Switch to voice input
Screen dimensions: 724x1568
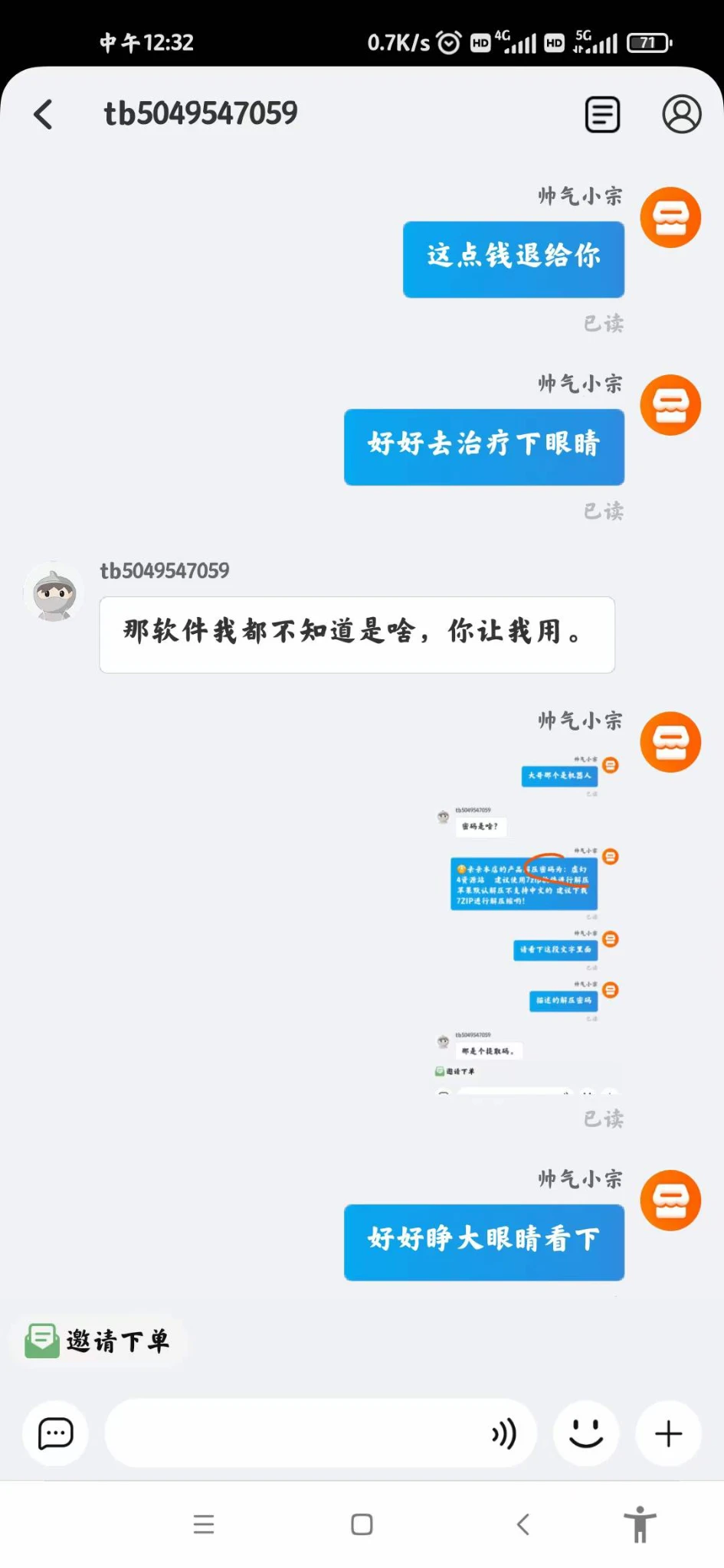coord(504,1433)
